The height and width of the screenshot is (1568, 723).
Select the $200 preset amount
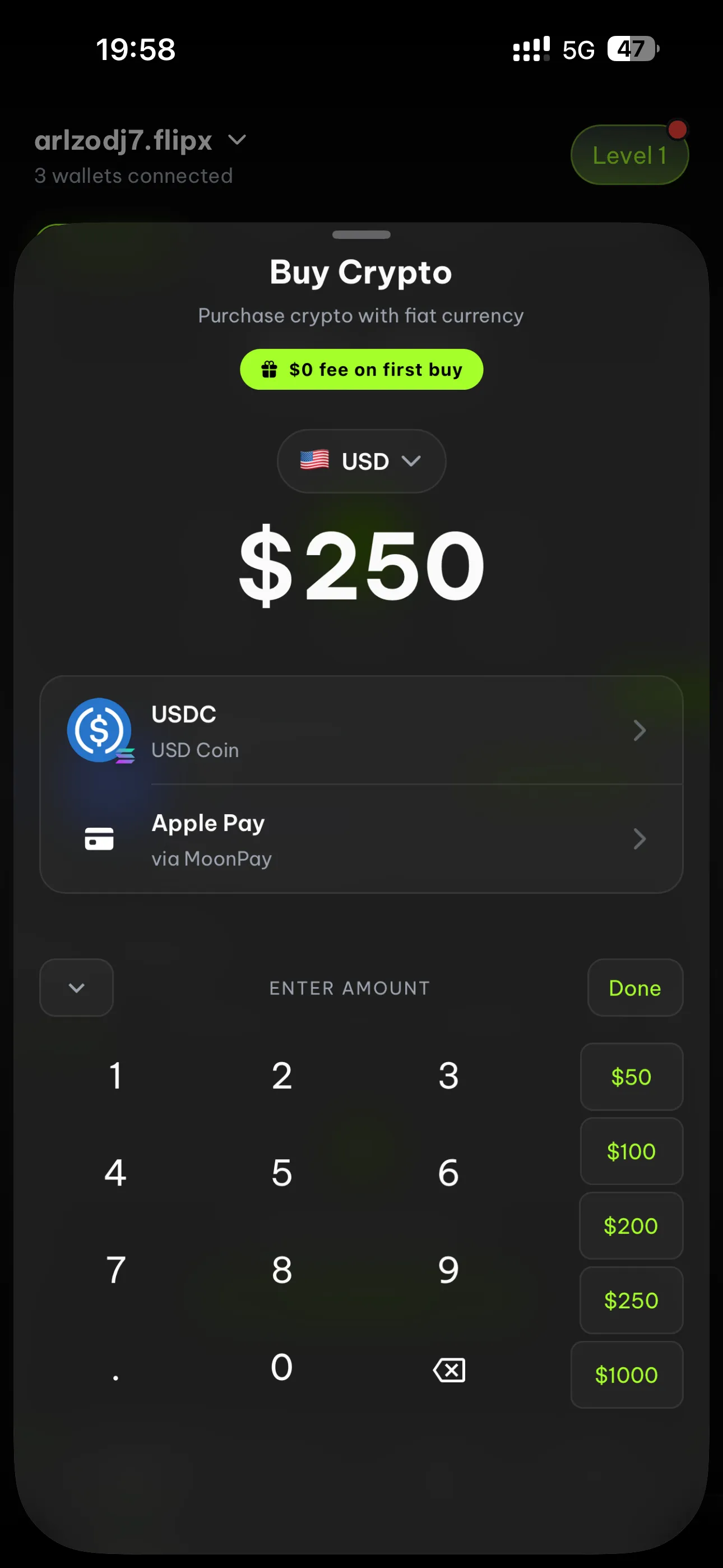[631, 1226]
